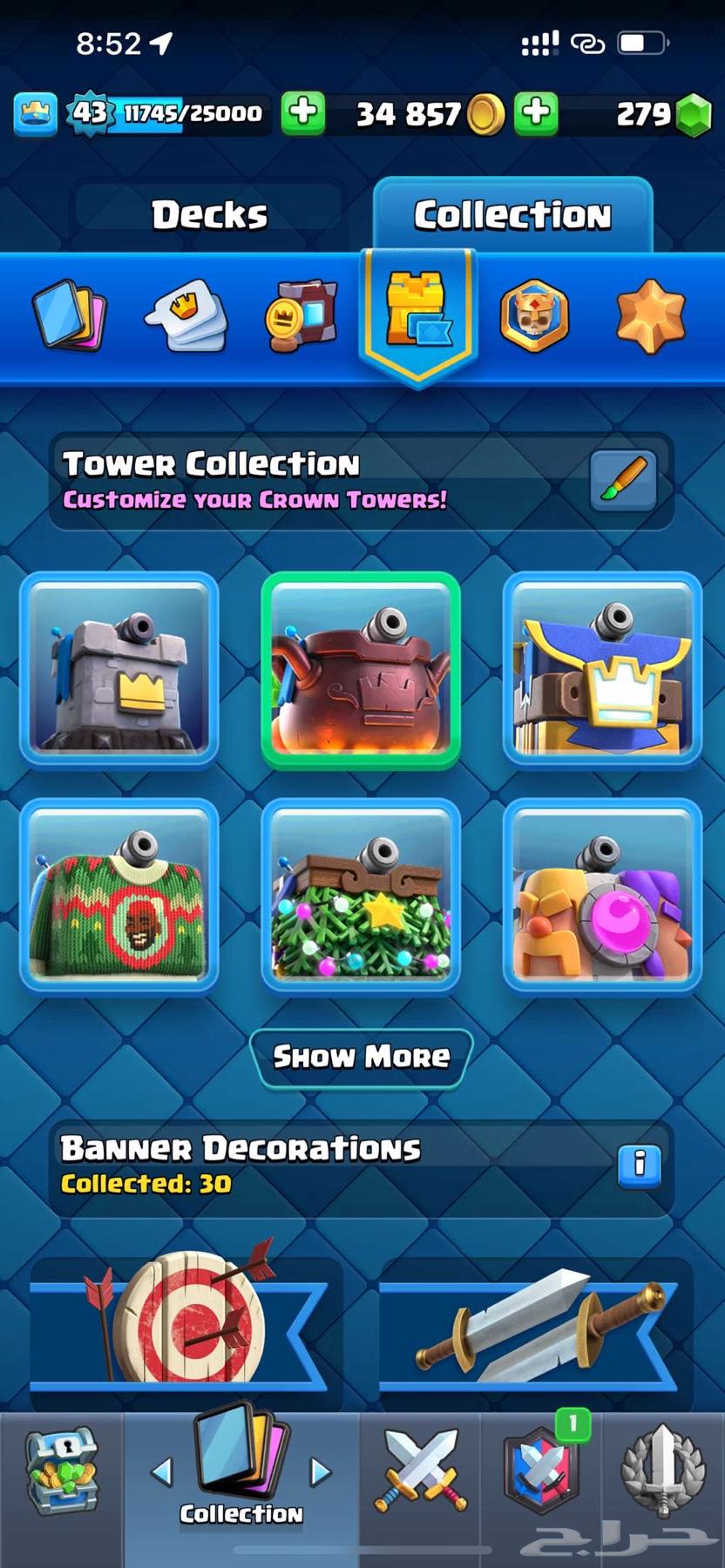Choose the pink orb tower skin
This screenshot has height=1568, width=725.
(602, 896)
